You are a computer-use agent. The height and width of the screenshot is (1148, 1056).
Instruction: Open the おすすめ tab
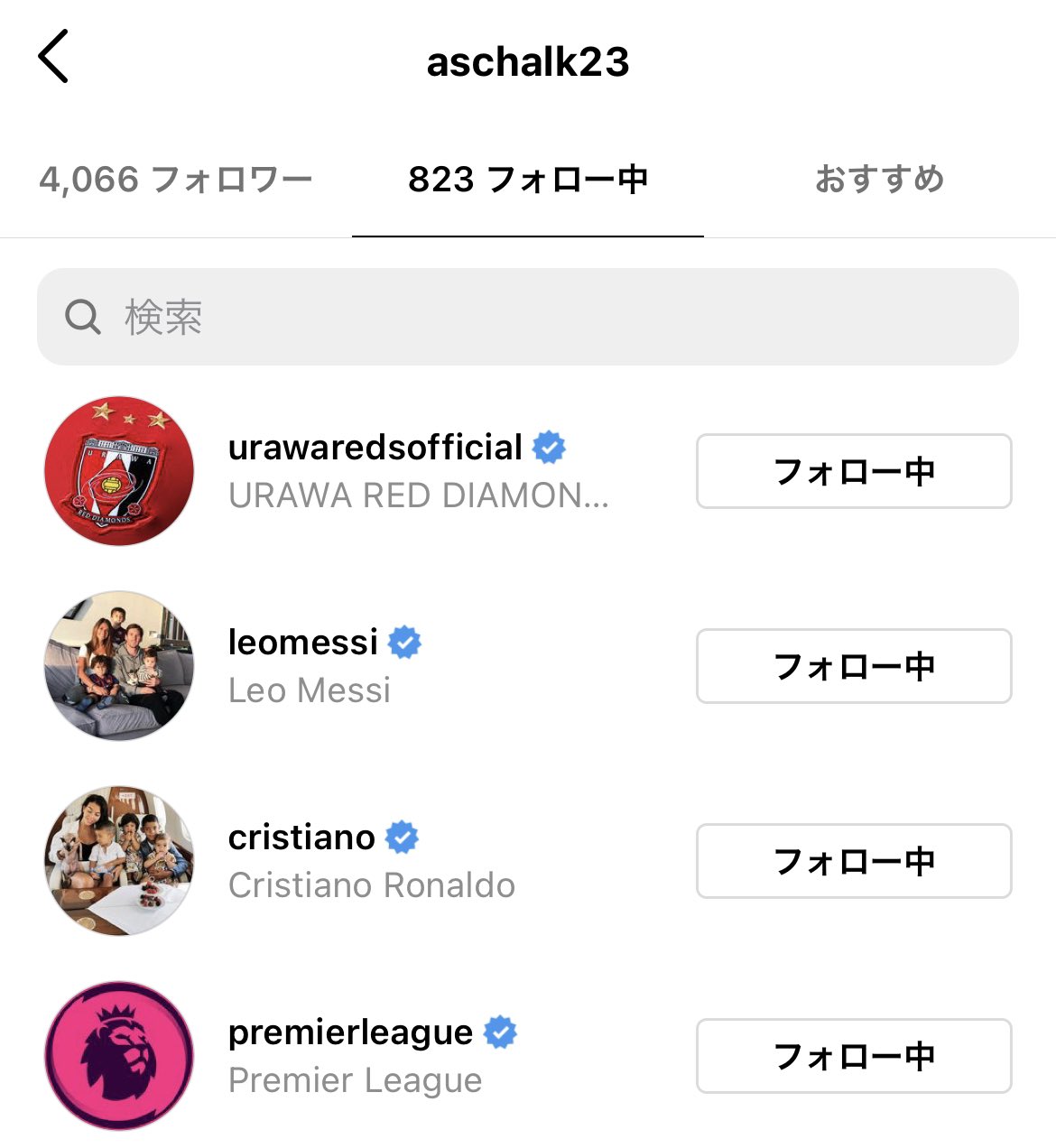[879, 180]
